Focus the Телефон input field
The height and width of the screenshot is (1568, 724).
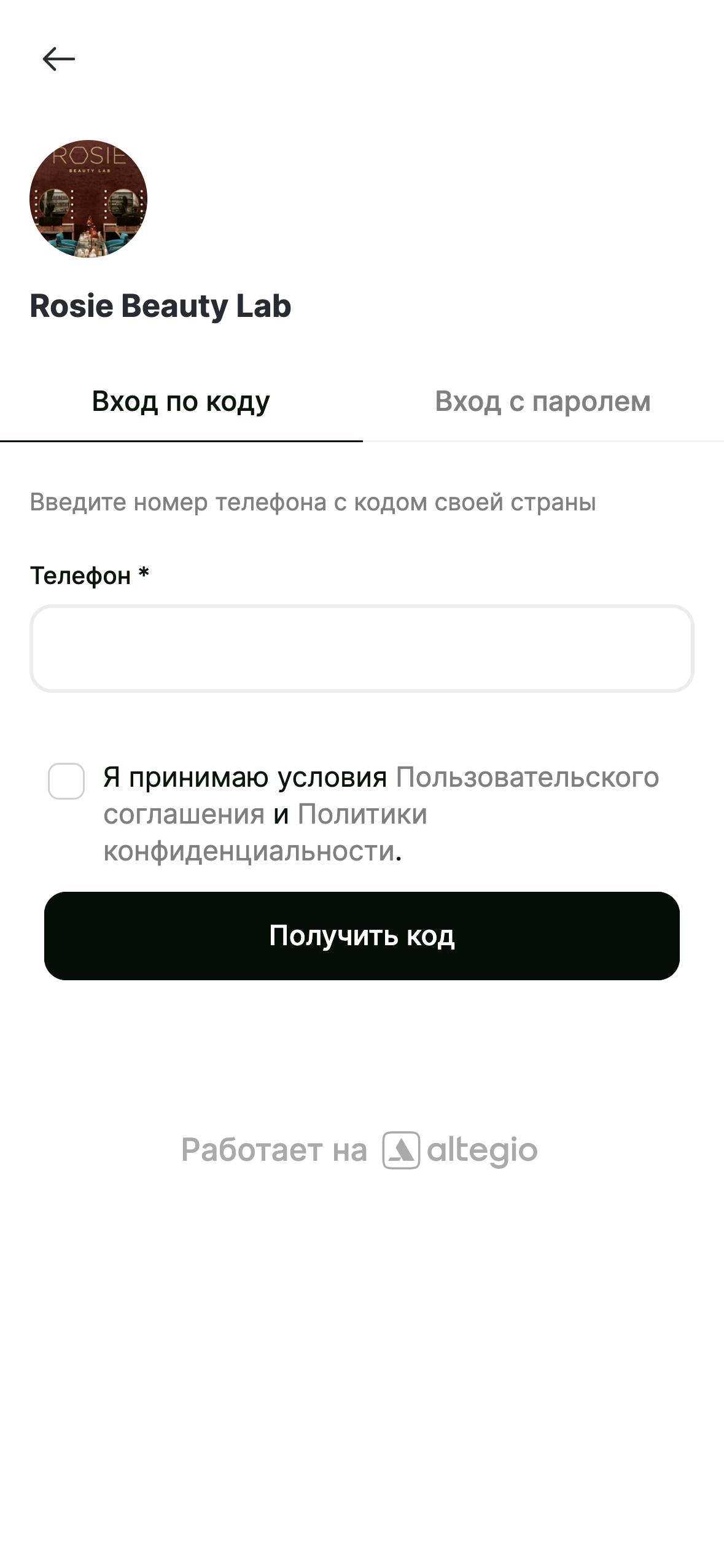click(x=362, y=649)
